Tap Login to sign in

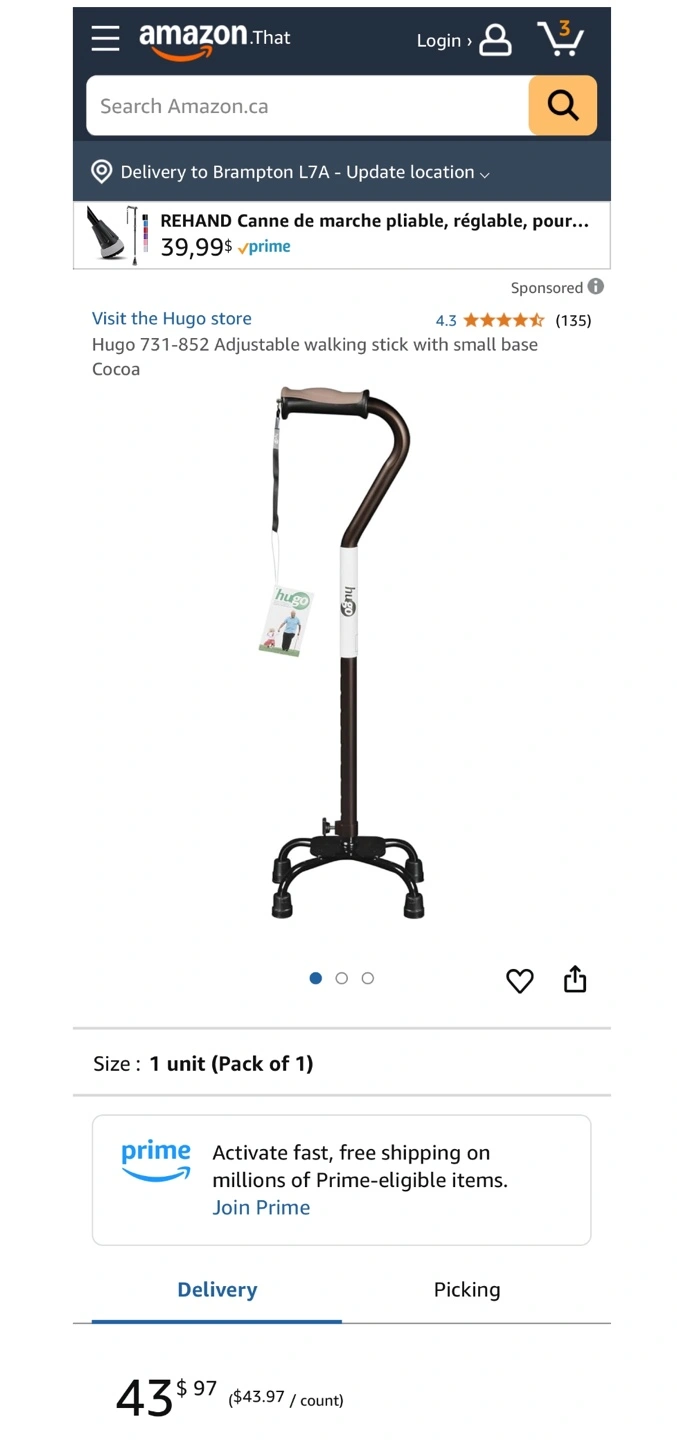pos(463,40)
